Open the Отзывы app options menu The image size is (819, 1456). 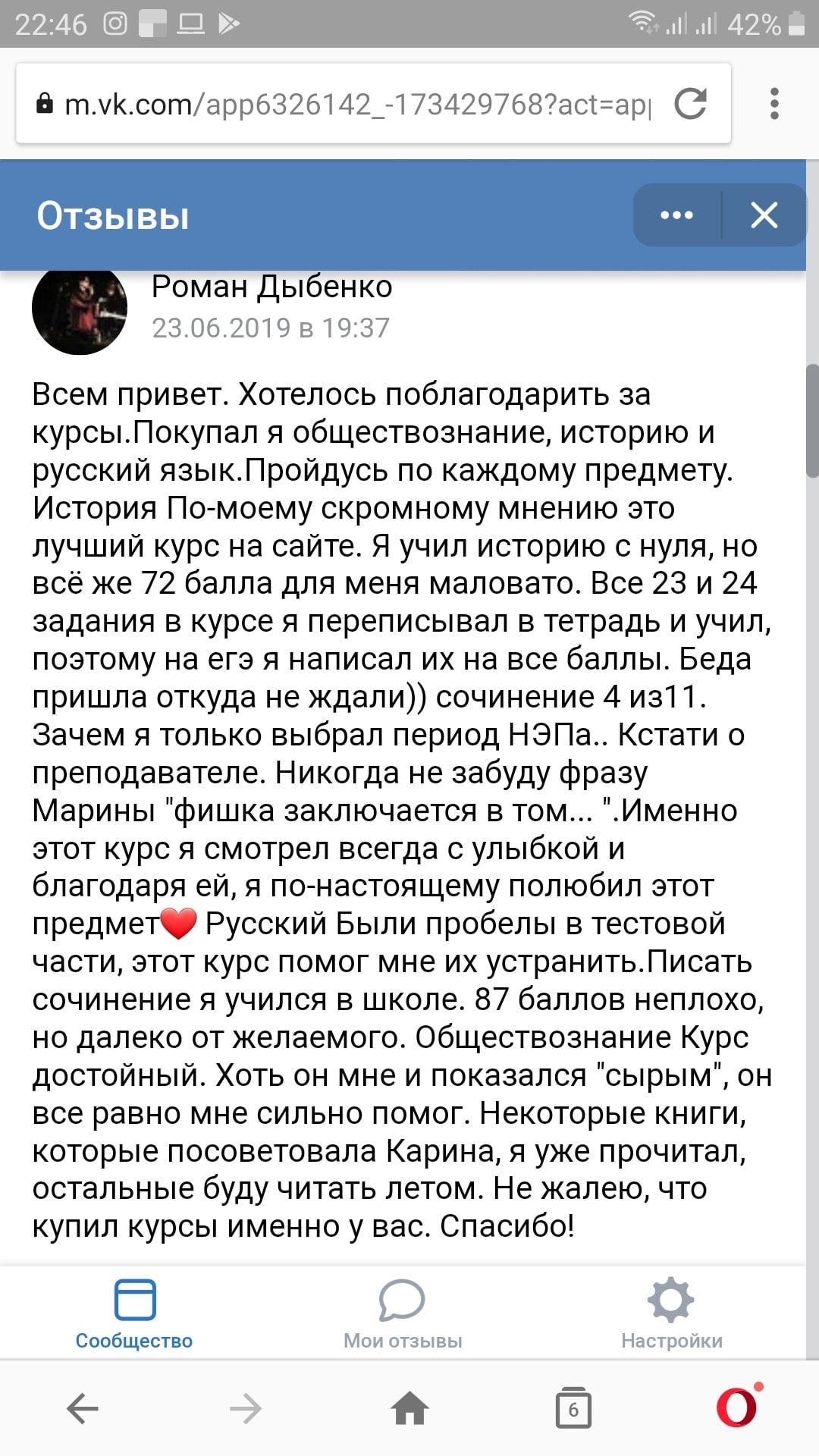[676, 215]
